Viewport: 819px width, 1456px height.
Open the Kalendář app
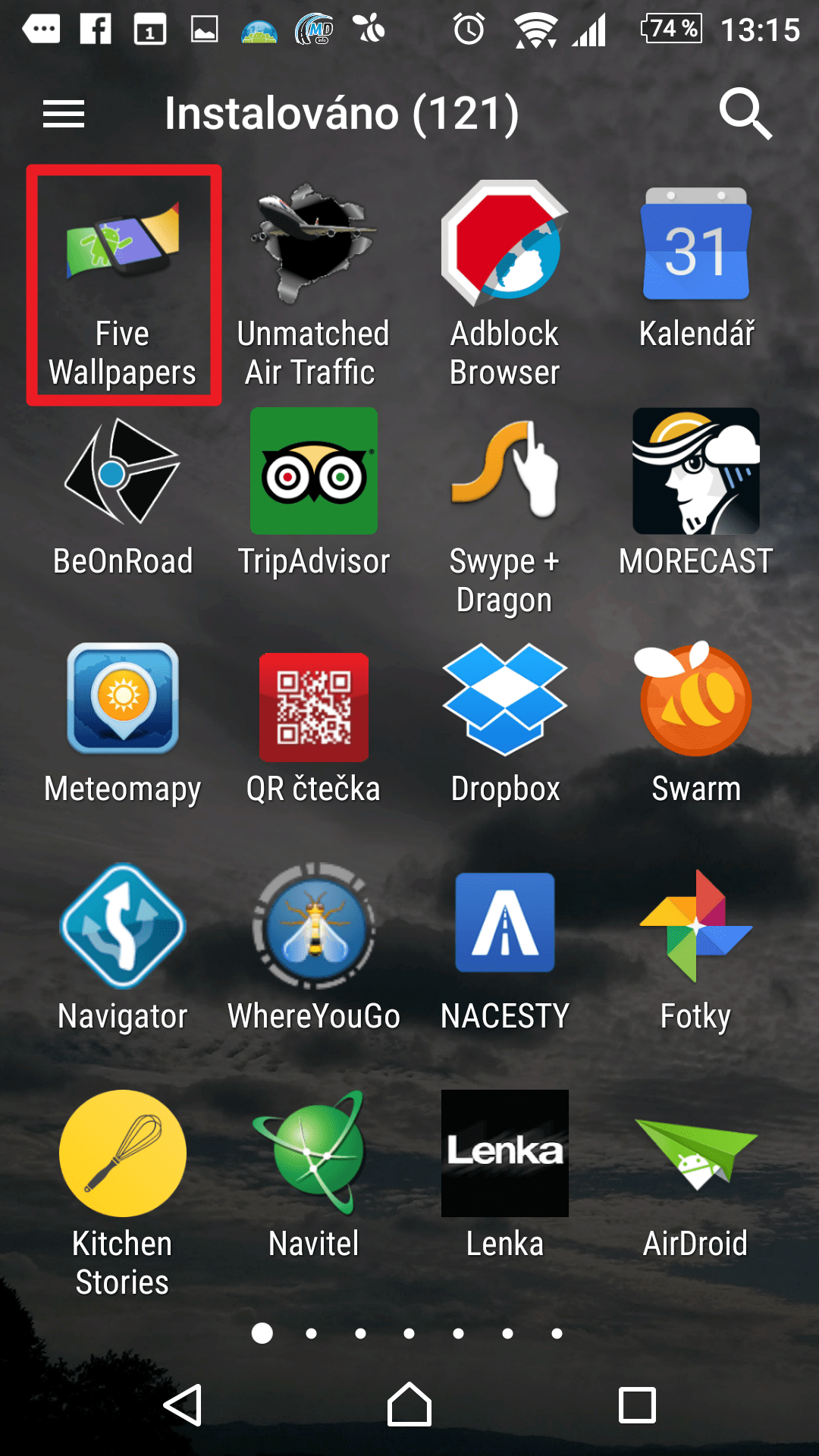696,267
